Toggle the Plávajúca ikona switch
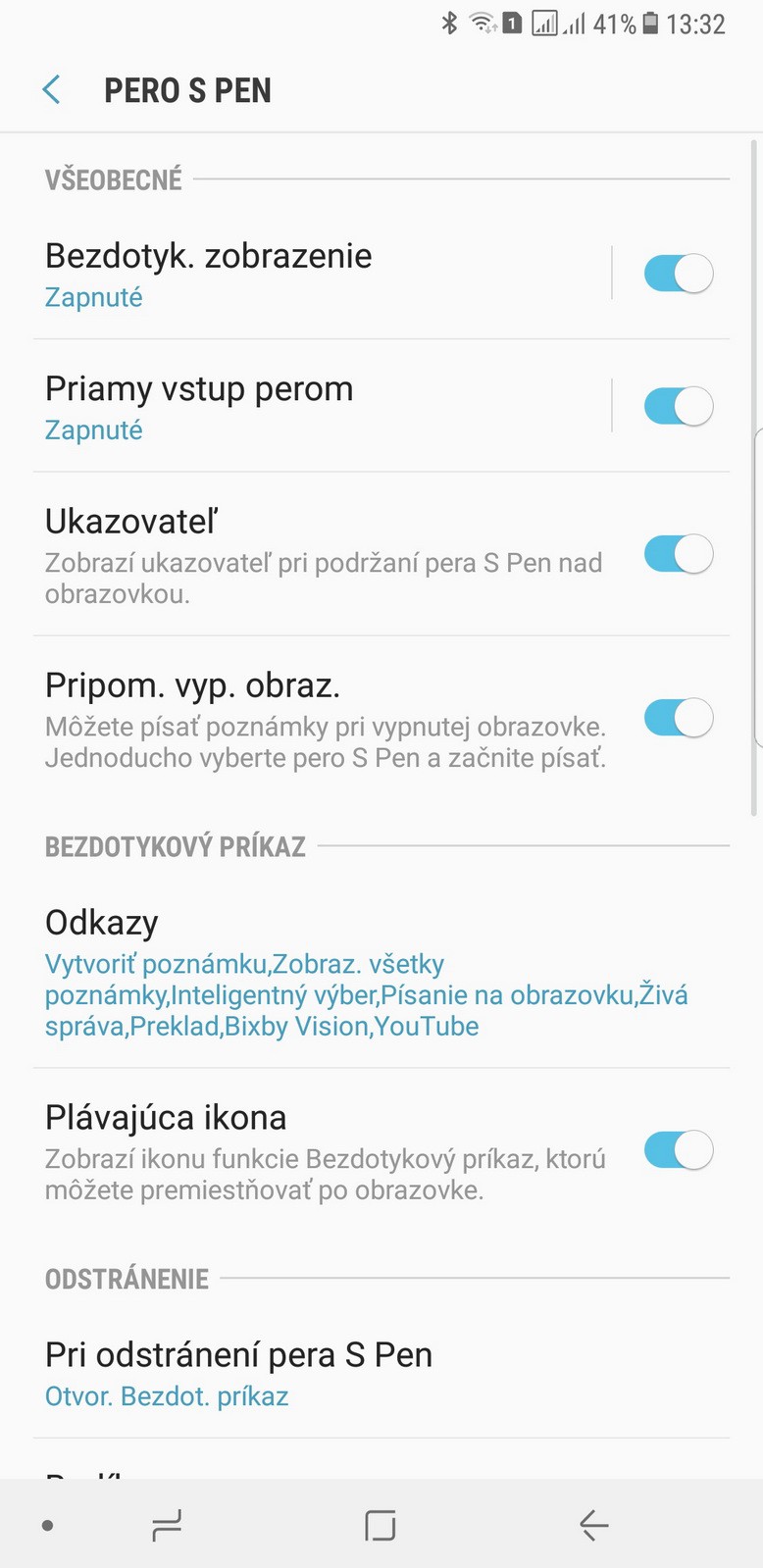Viewport: 763px width, 1568px height. [678, 1150]
